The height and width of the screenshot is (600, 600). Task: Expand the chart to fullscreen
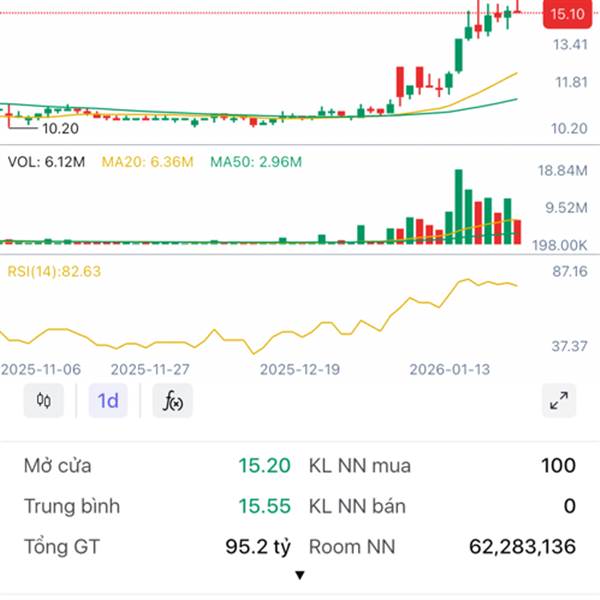559,401
